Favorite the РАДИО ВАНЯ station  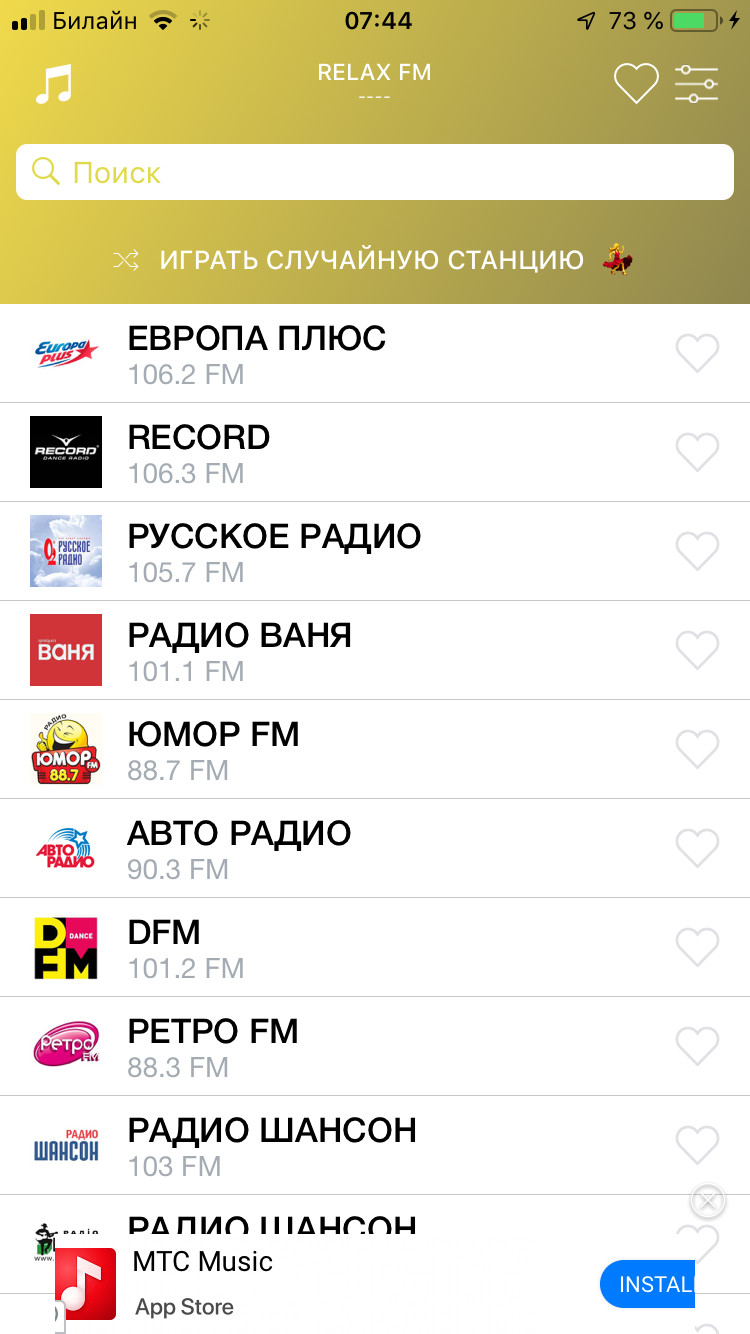pyautogui.click(x=697, y=650)
